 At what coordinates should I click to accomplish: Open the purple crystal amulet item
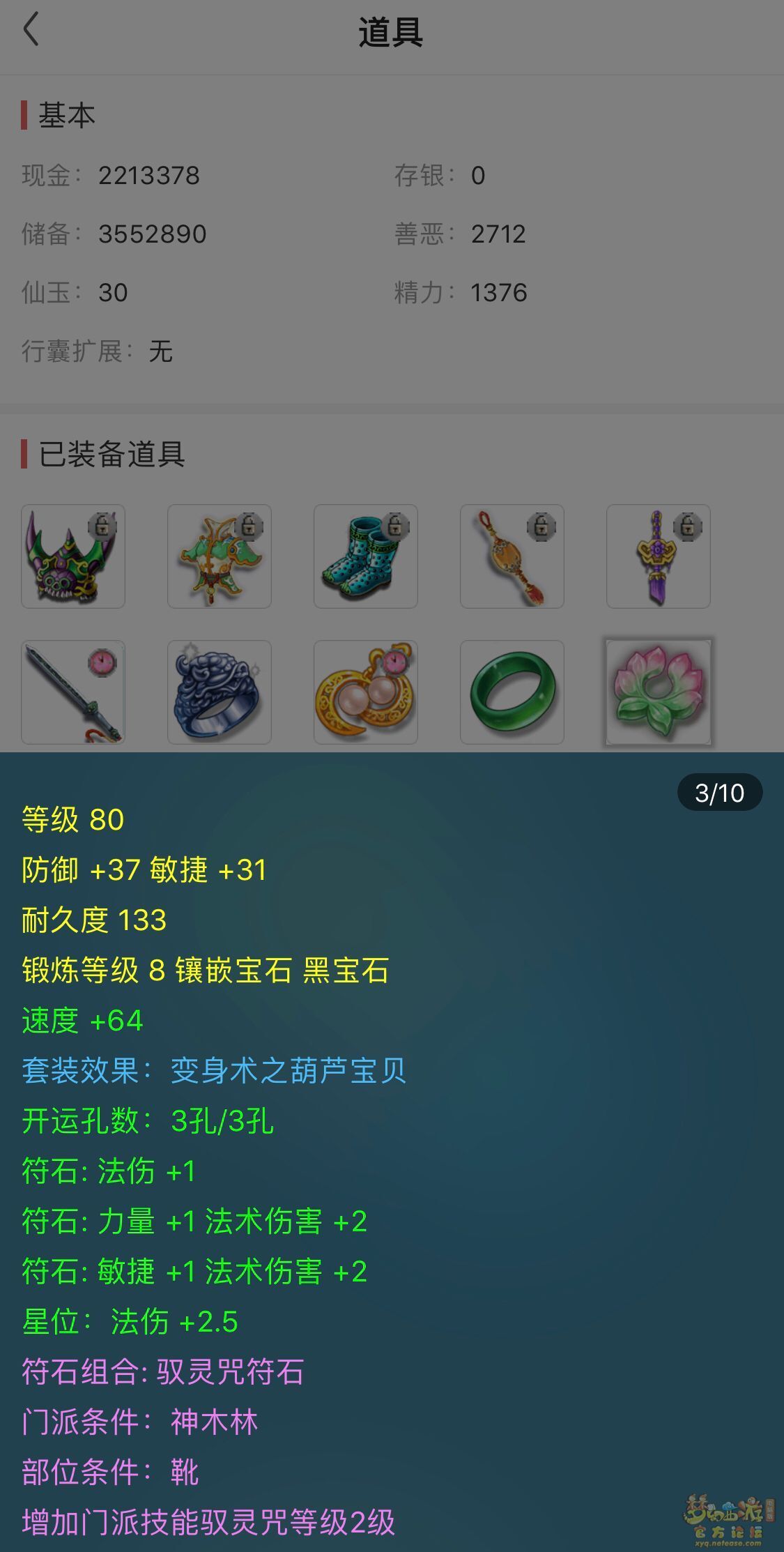point(659,556)
